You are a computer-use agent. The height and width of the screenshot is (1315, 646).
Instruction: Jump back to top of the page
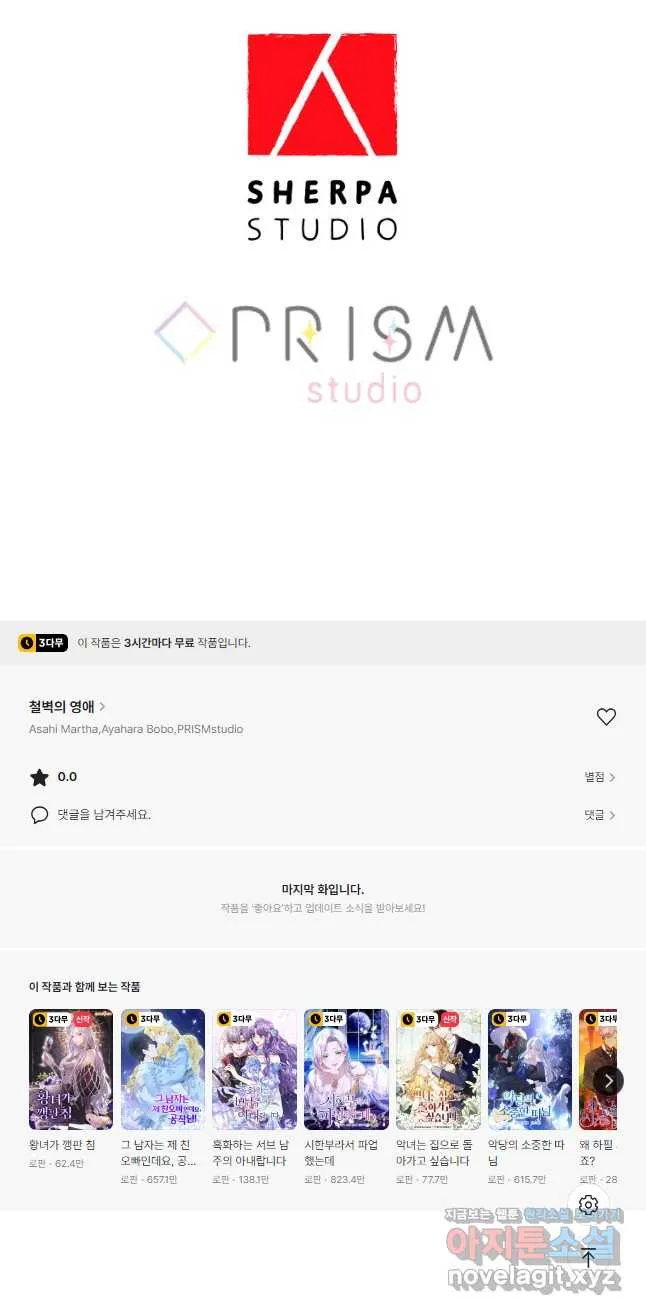pyautogui.click(x=588, y=1257)
